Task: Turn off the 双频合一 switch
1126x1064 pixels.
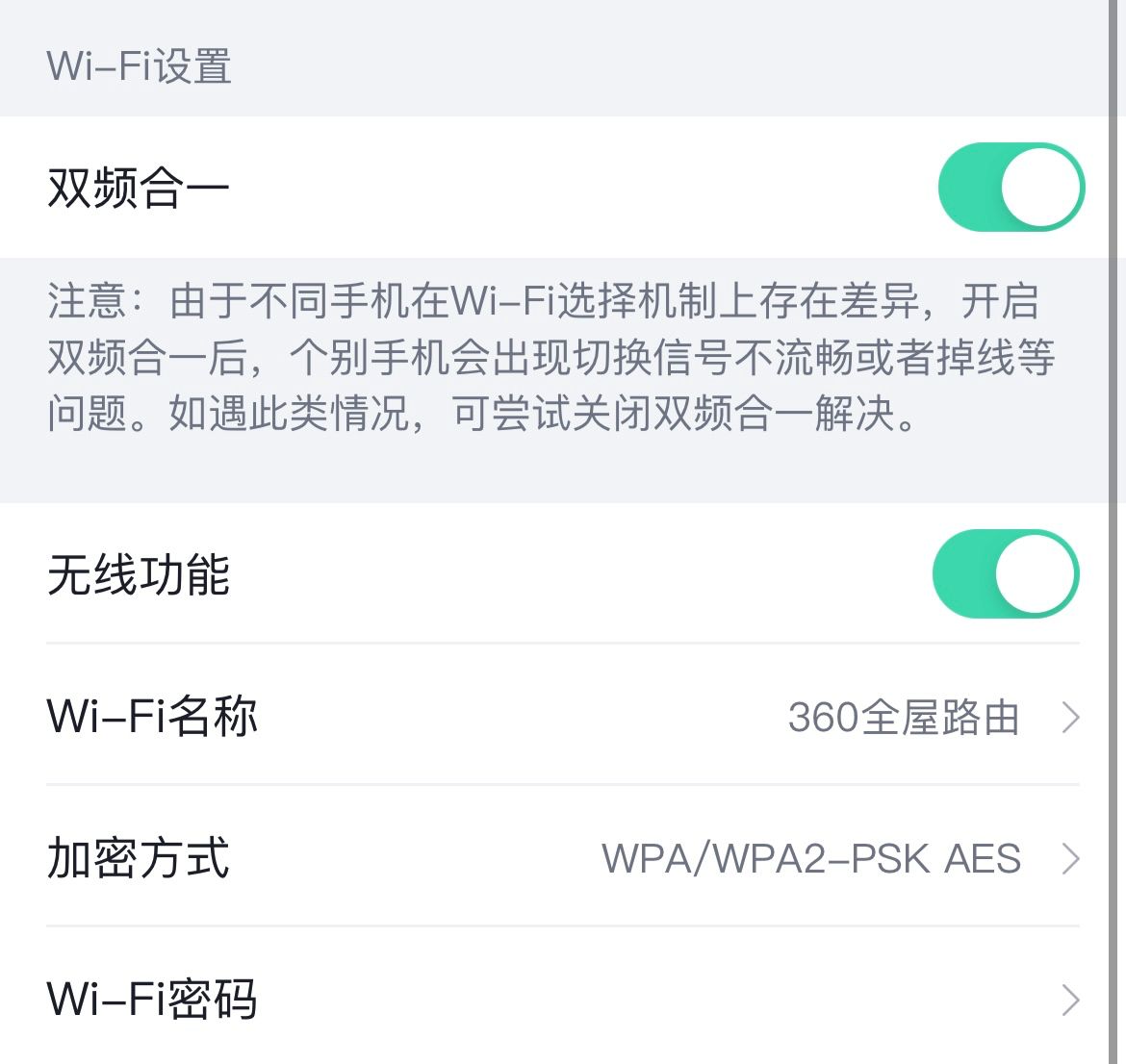Action: pyautogui.click(x=1011, y=188)
